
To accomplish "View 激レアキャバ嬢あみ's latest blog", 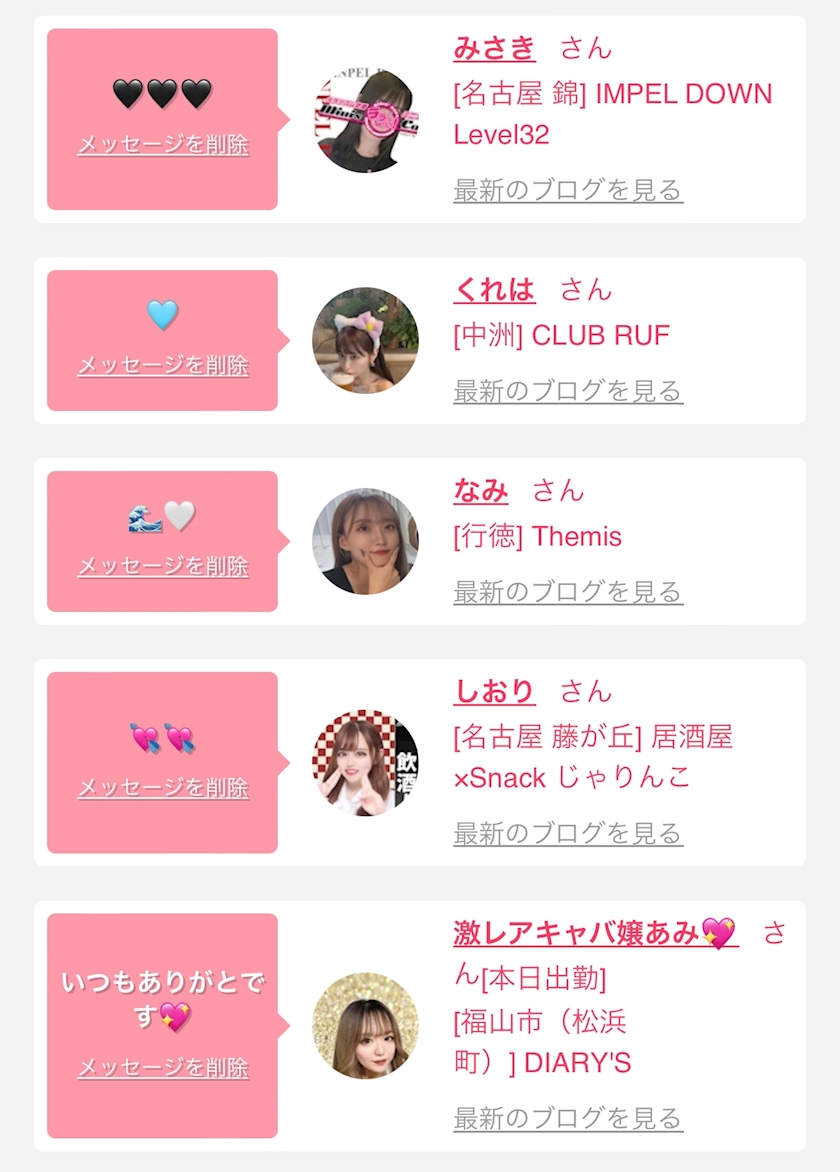I will click(568, 1119).
